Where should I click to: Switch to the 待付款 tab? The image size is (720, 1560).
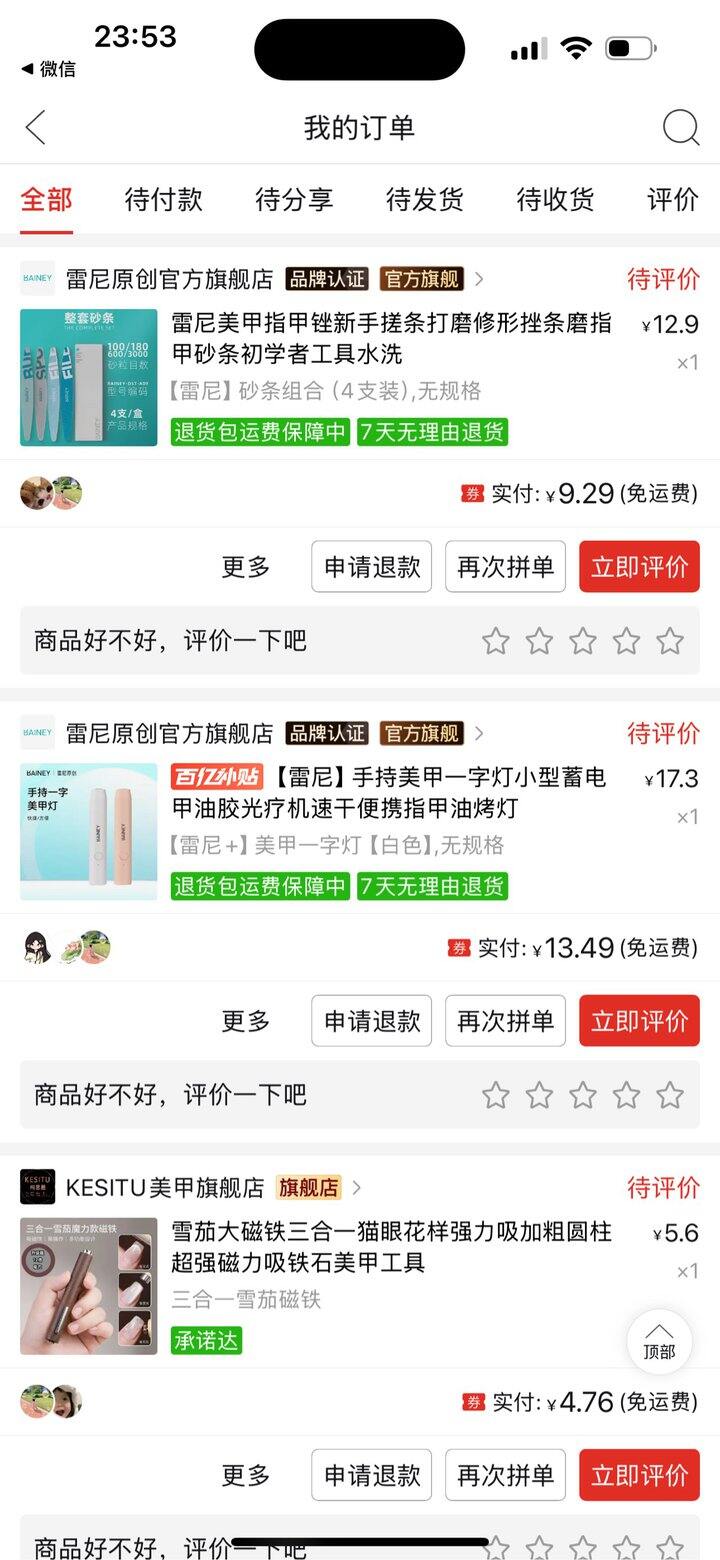(x=163, y=199)
